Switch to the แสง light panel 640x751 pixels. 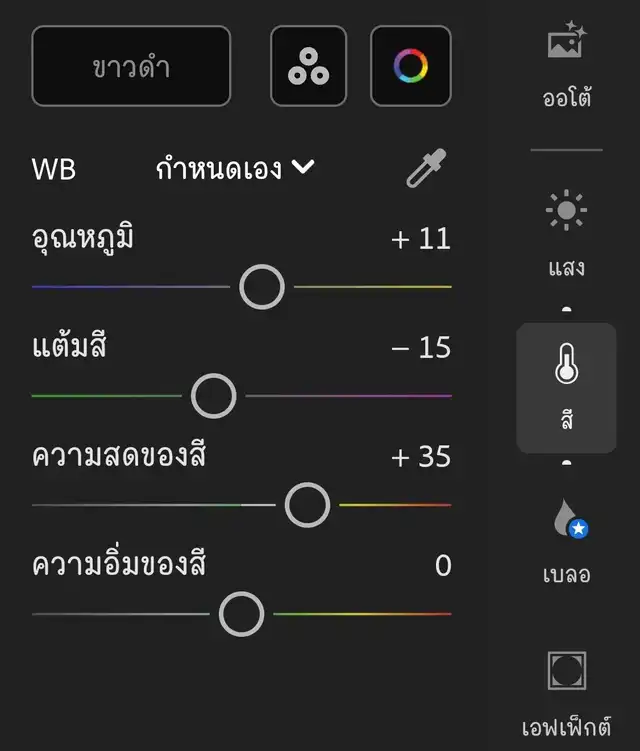[566, 233]
